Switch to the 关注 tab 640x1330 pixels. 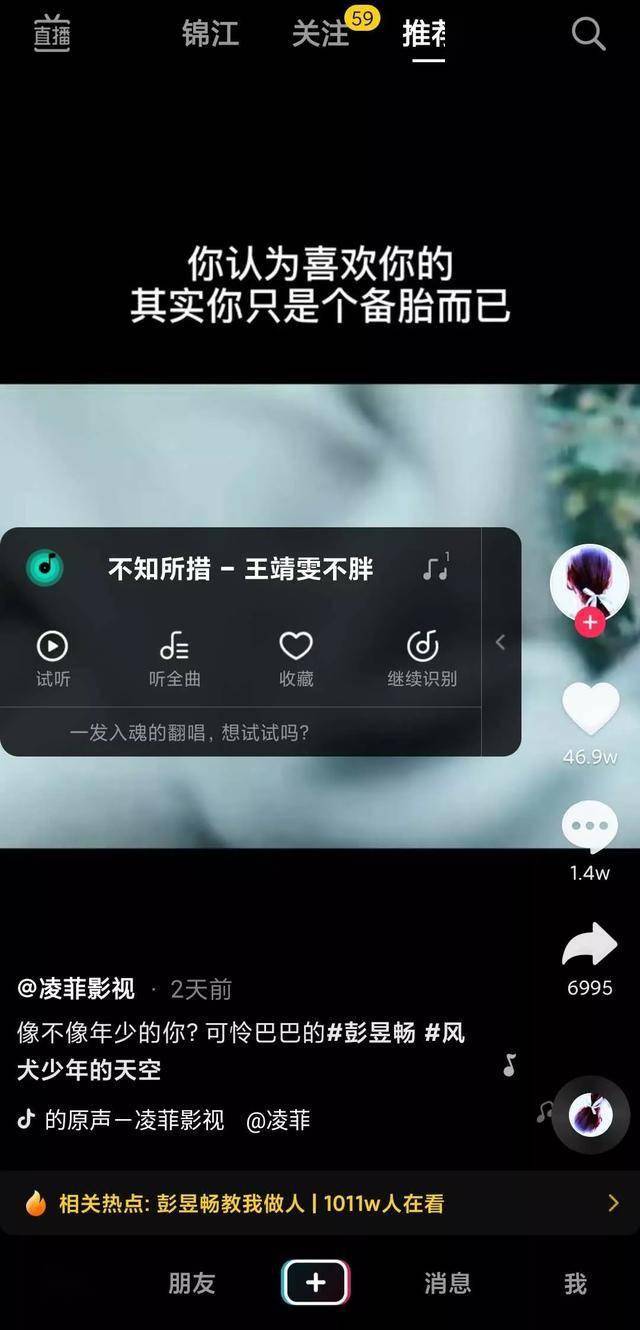pyautogui.click(x=320, y=34)
